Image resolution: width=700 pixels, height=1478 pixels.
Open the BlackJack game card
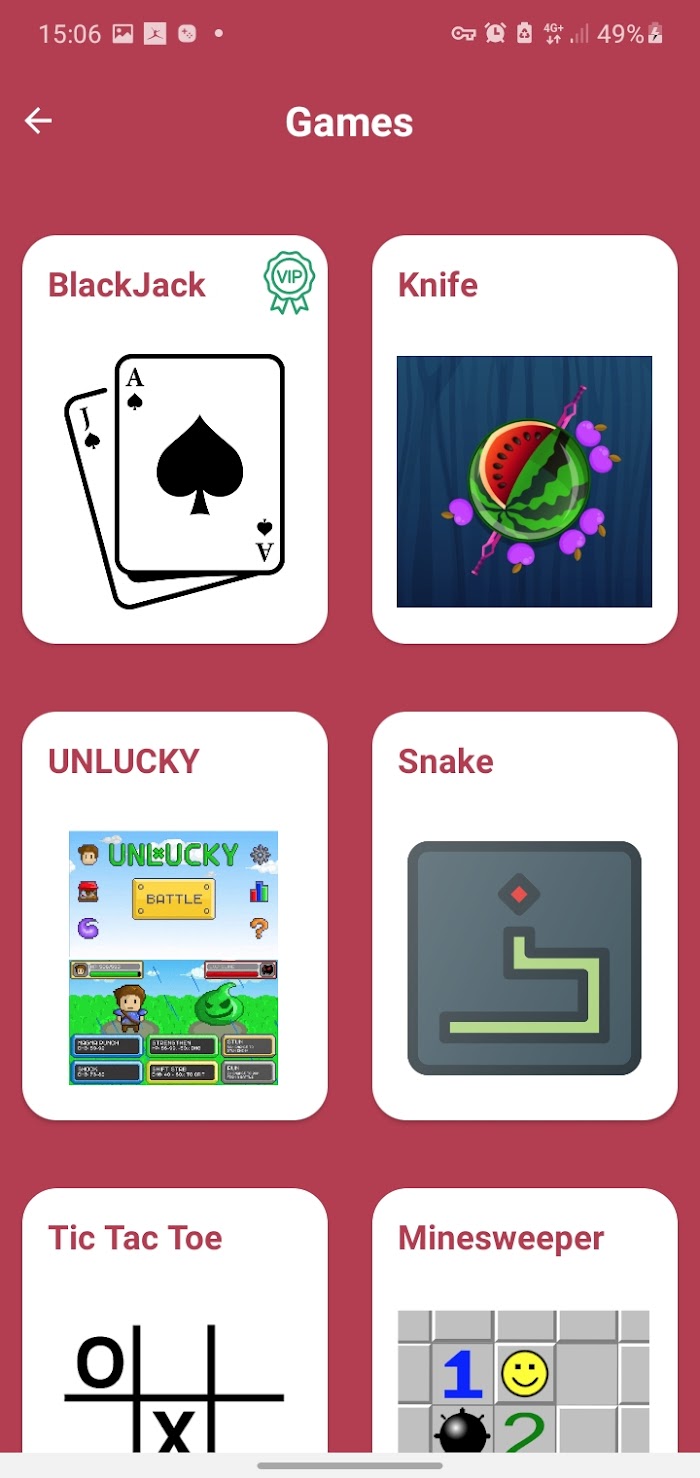click(175, 440)
